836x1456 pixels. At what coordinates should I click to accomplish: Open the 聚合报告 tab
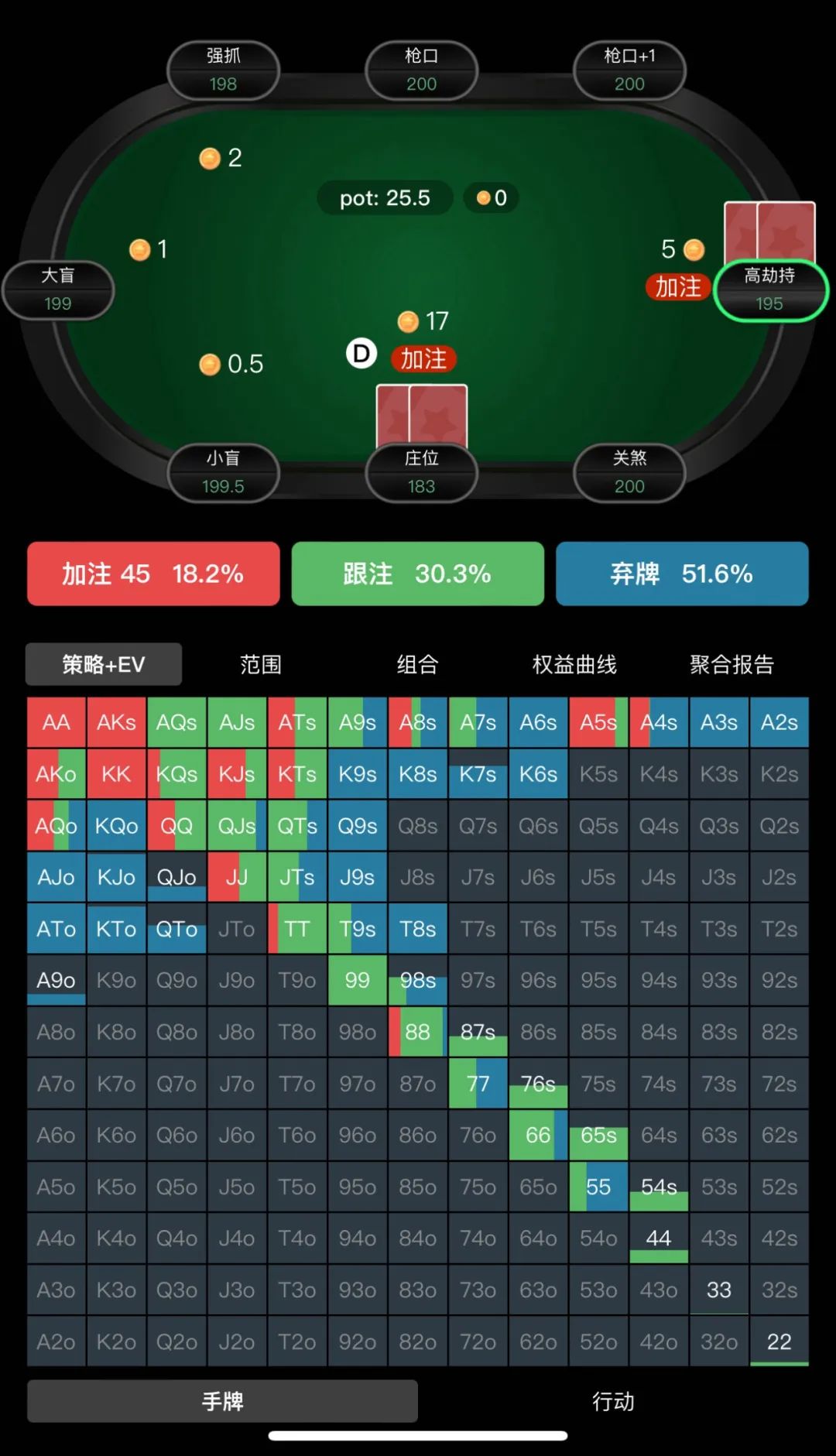[731, 664]
